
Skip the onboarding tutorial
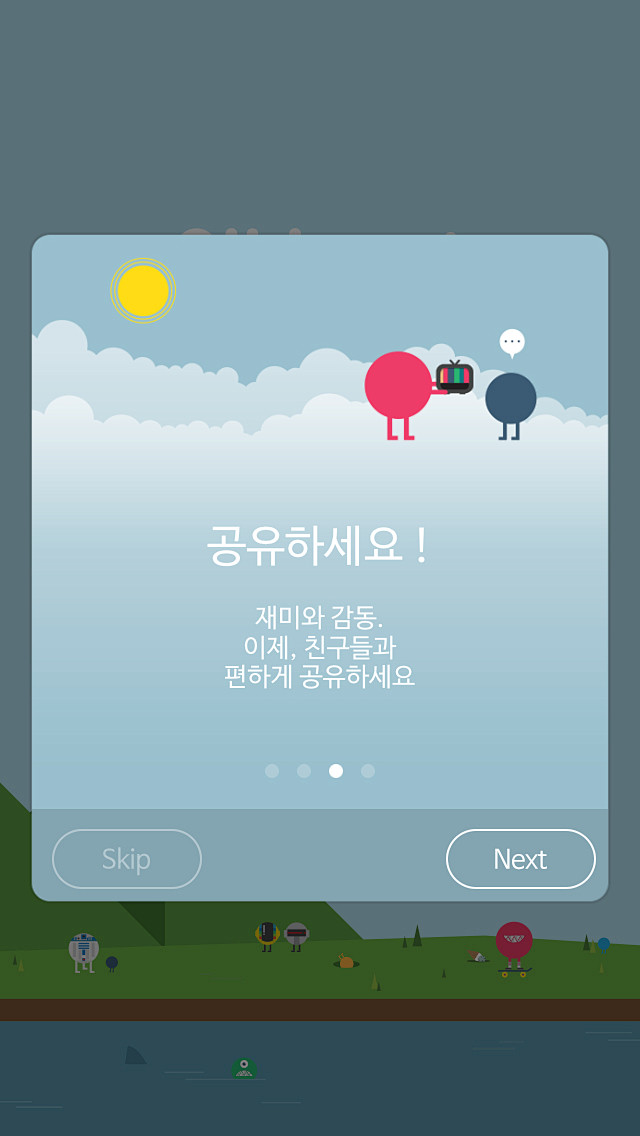pyautogui.click(x=127, y=859)
